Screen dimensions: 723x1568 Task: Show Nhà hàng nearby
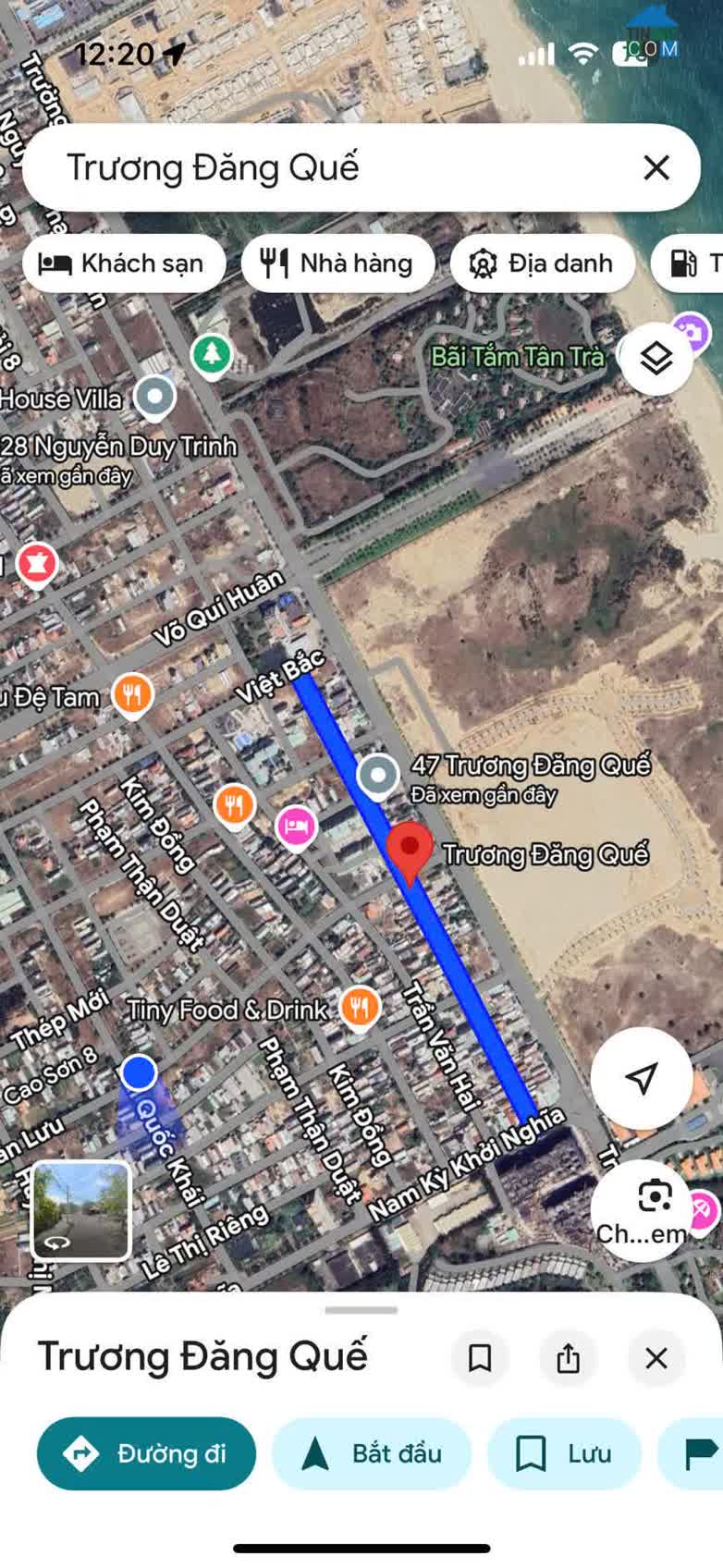[x=337, y=263]
